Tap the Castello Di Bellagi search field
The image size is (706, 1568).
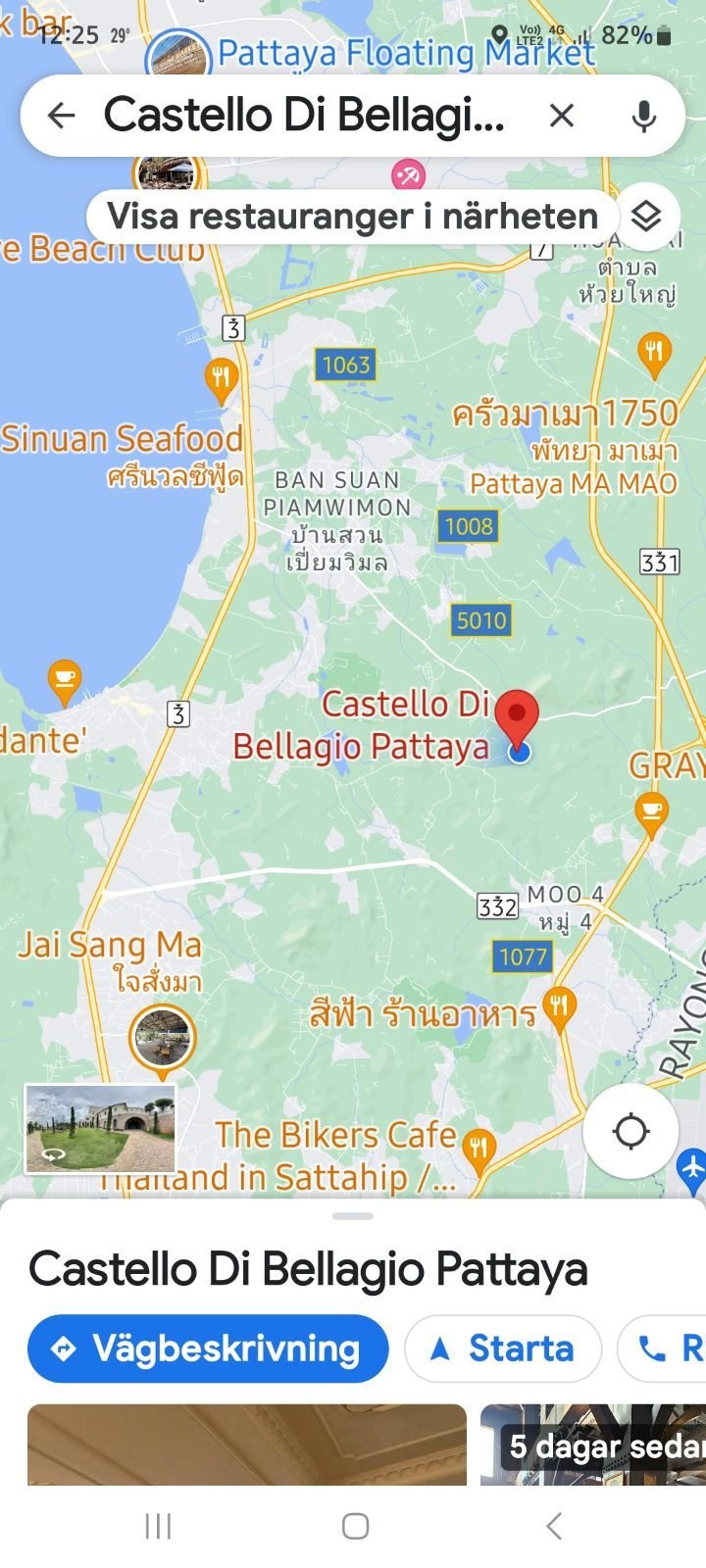[304, 116]
